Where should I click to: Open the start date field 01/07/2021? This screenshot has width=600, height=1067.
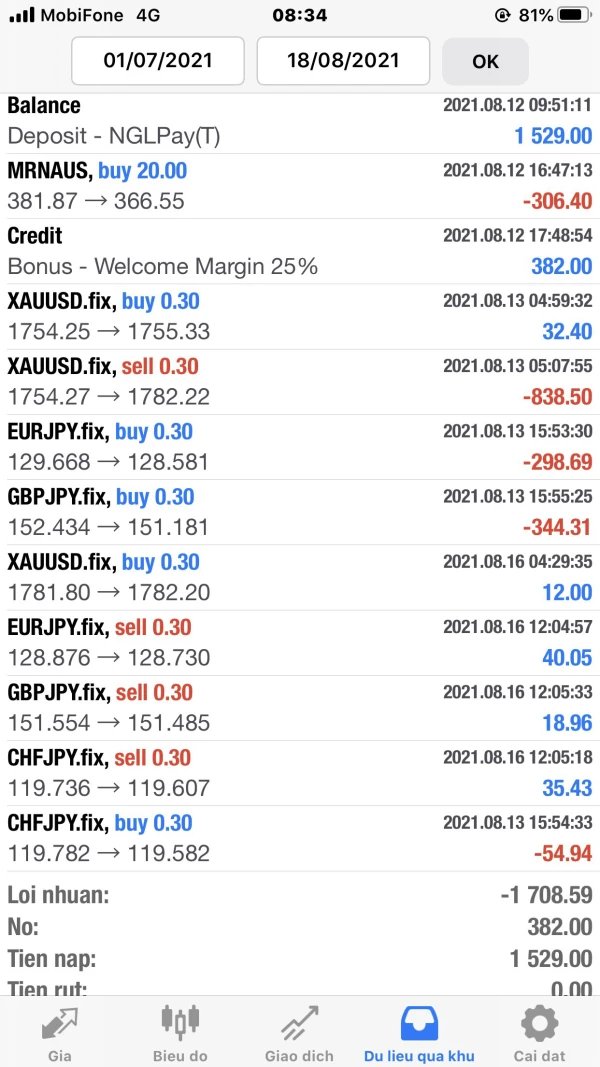pos(158,61)
